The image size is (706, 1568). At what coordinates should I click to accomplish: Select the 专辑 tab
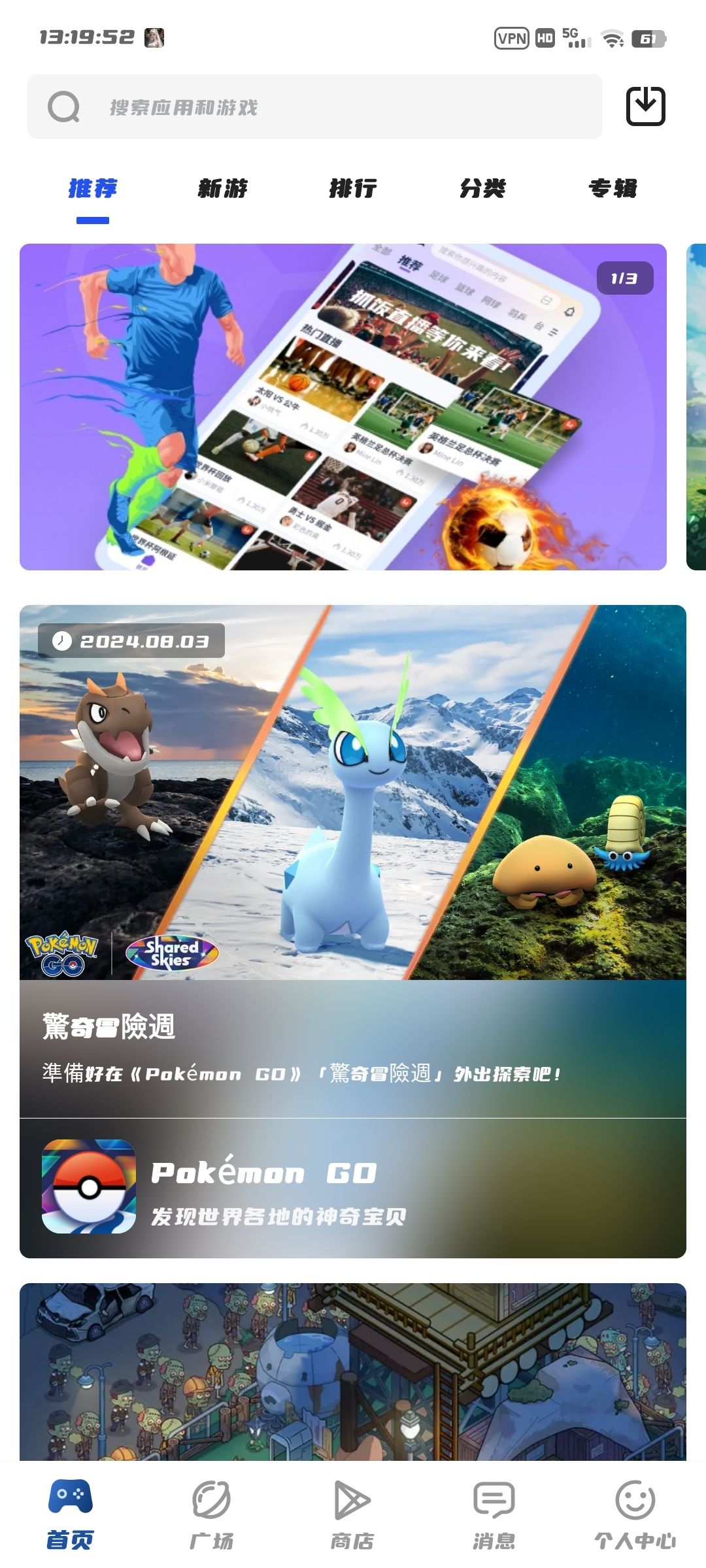(x=613, y=189)
